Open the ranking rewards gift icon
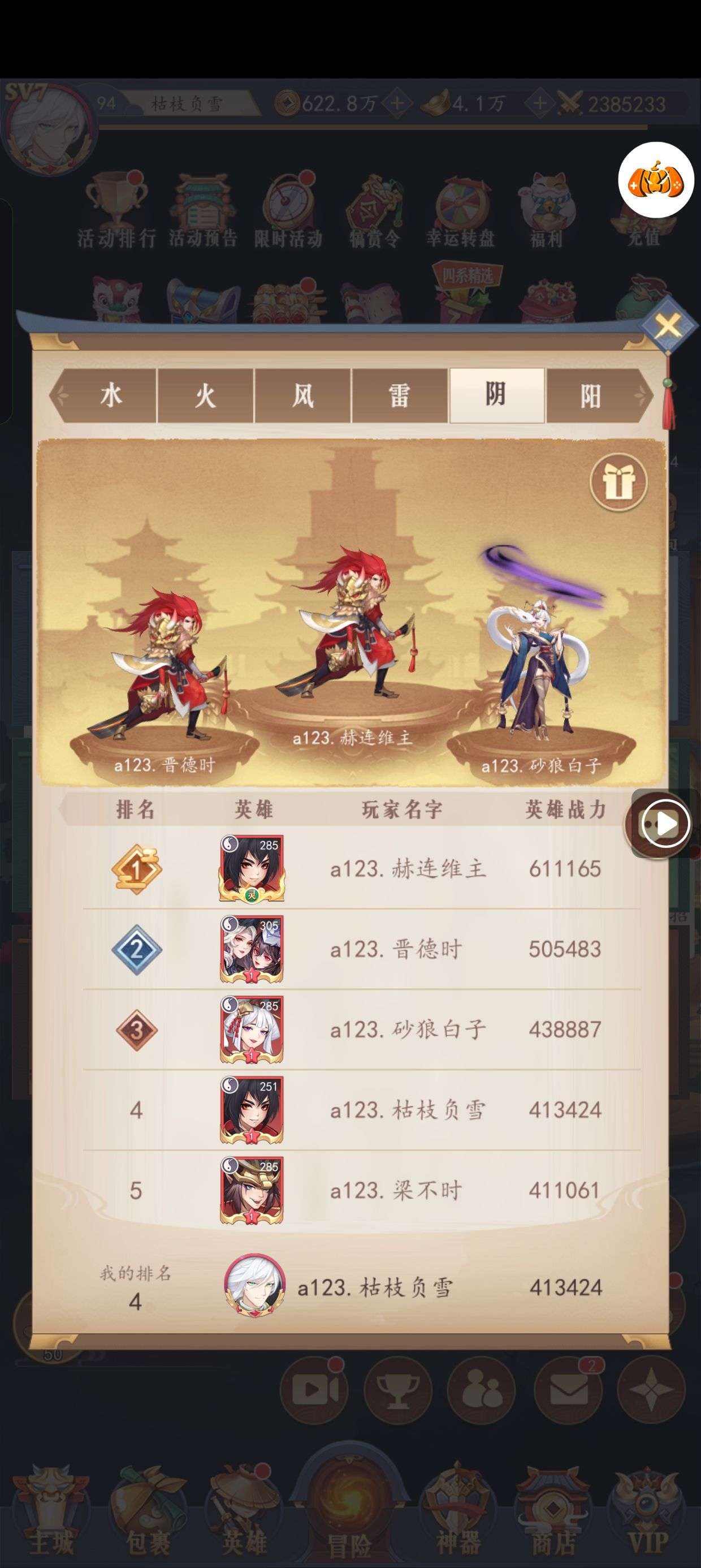This screenshot has height=1568, width=701. pos(618,483)
